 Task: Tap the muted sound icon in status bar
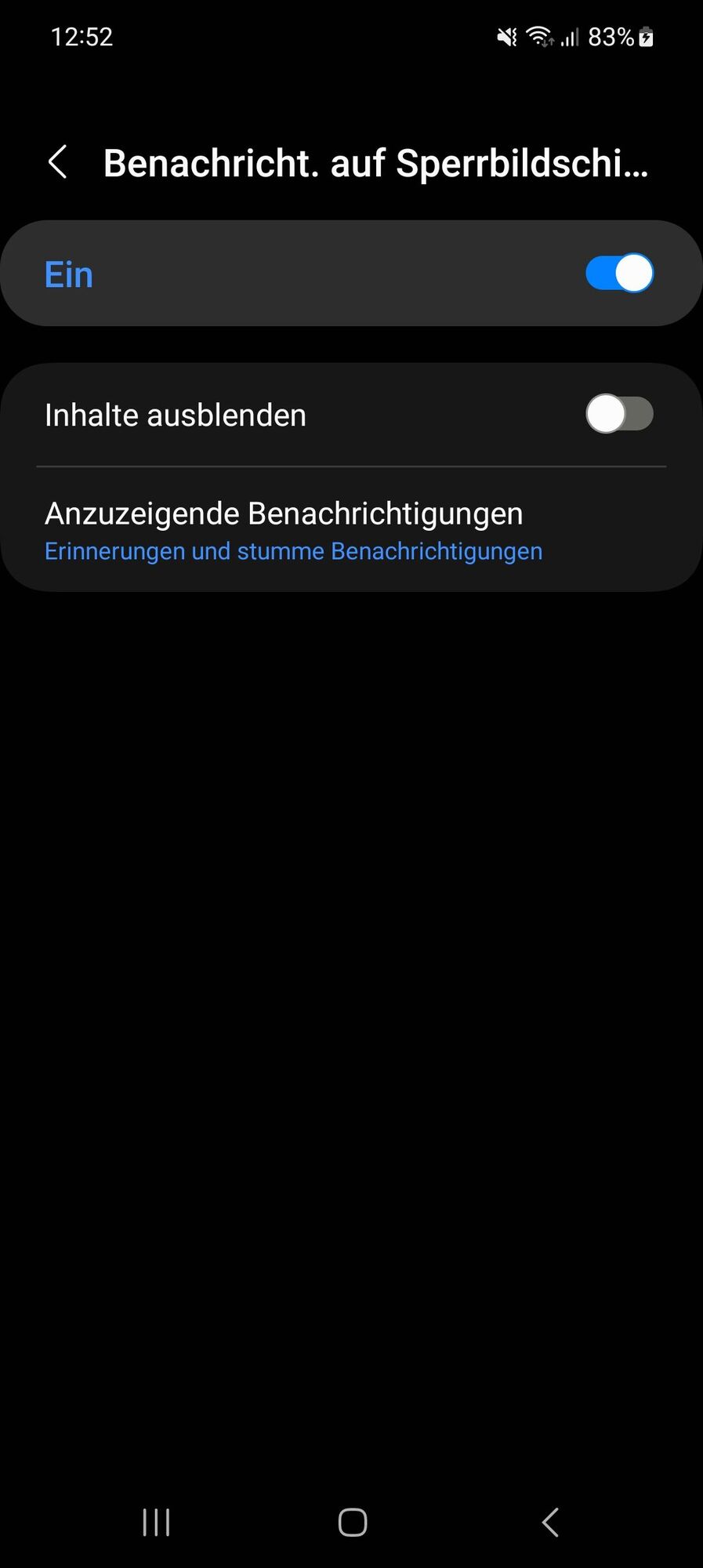point(504,36)
